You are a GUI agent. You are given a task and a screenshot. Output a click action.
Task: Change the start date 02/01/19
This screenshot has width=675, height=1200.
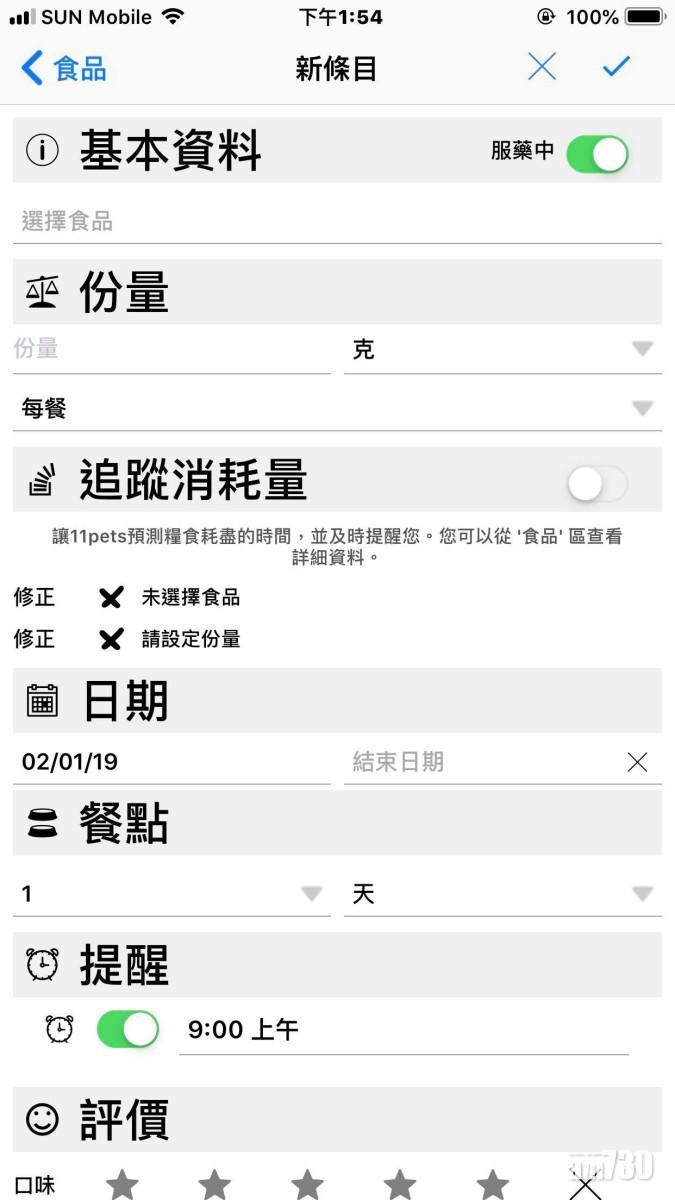click(x=171, y=762)
